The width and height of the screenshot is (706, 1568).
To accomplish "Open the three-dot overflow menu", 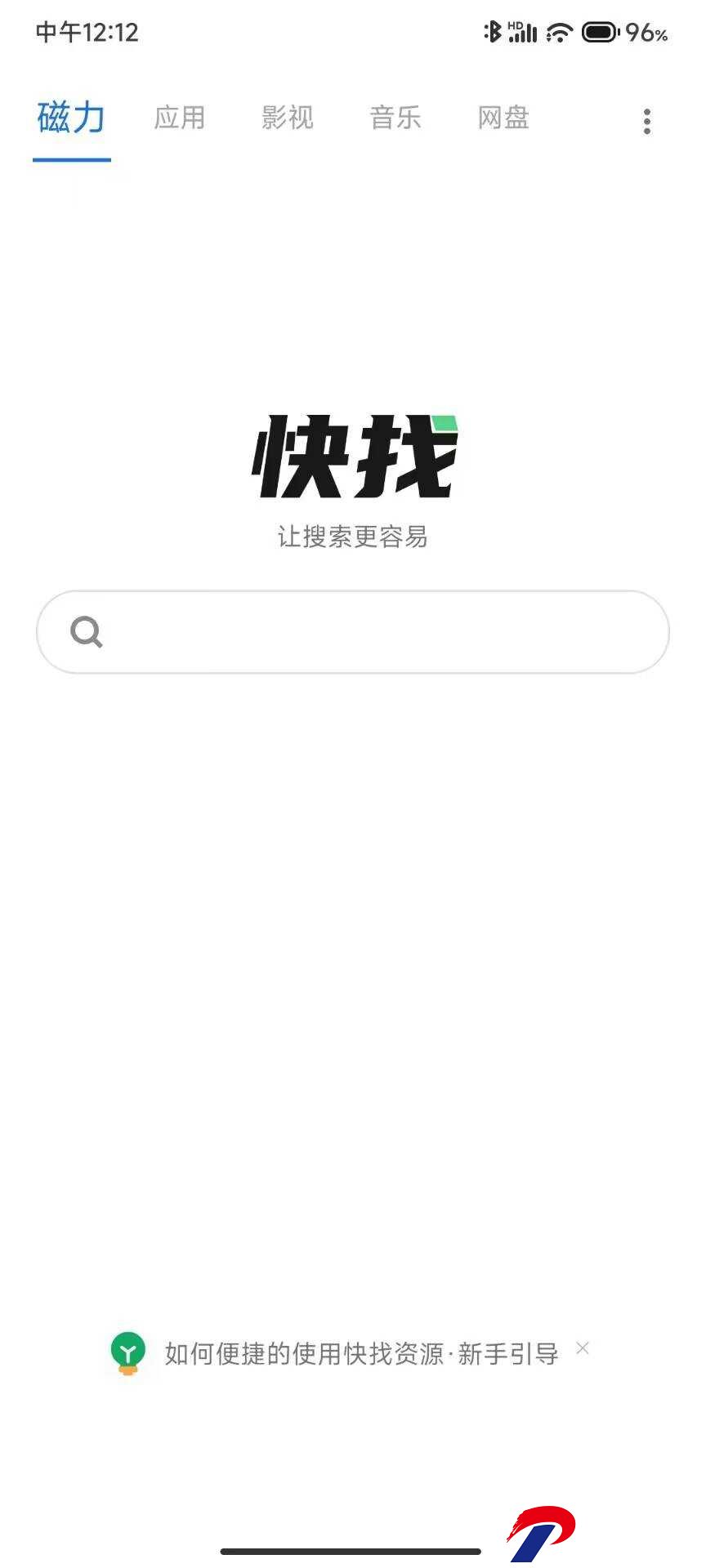I will tap(647, 122).
